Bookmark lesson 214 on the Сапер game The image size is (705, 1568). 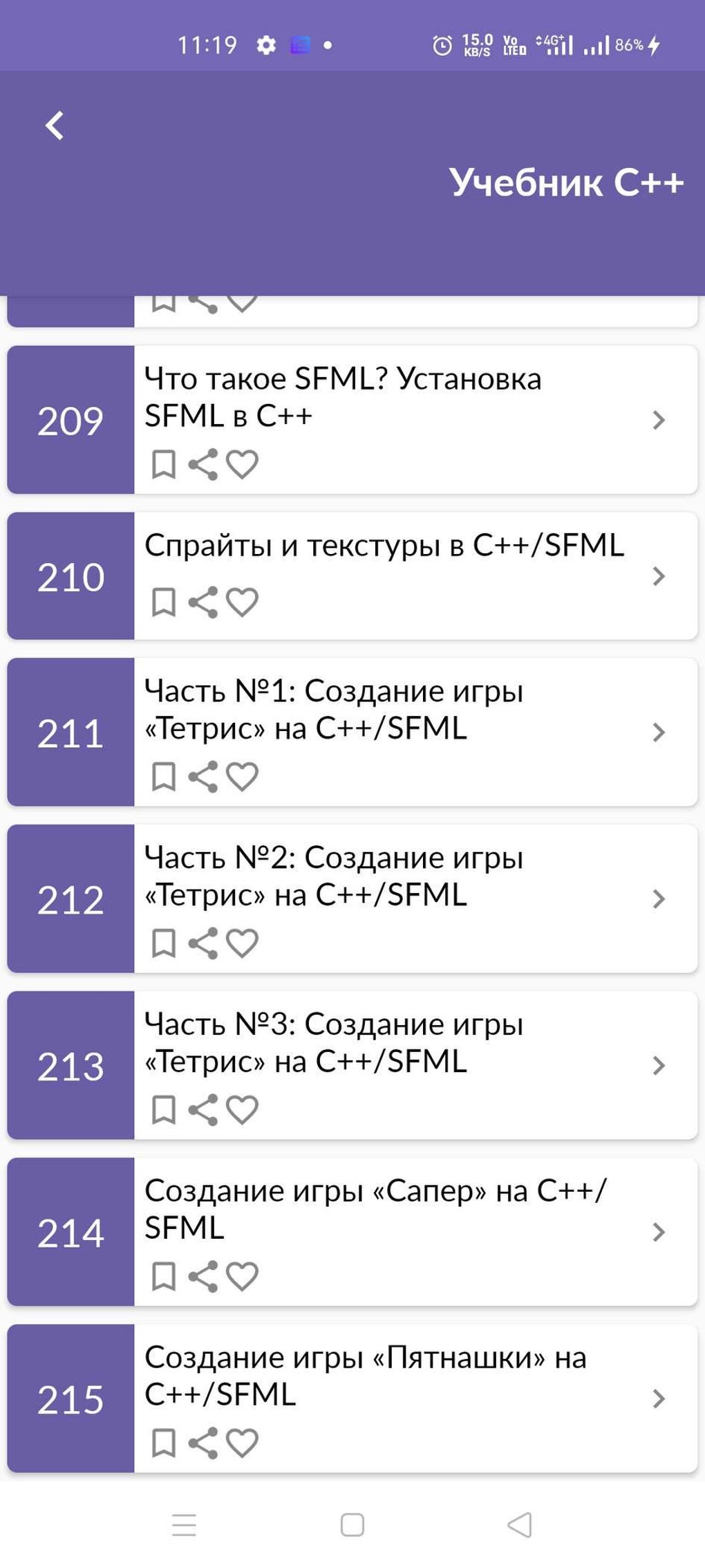click(x=164, y=1277)
